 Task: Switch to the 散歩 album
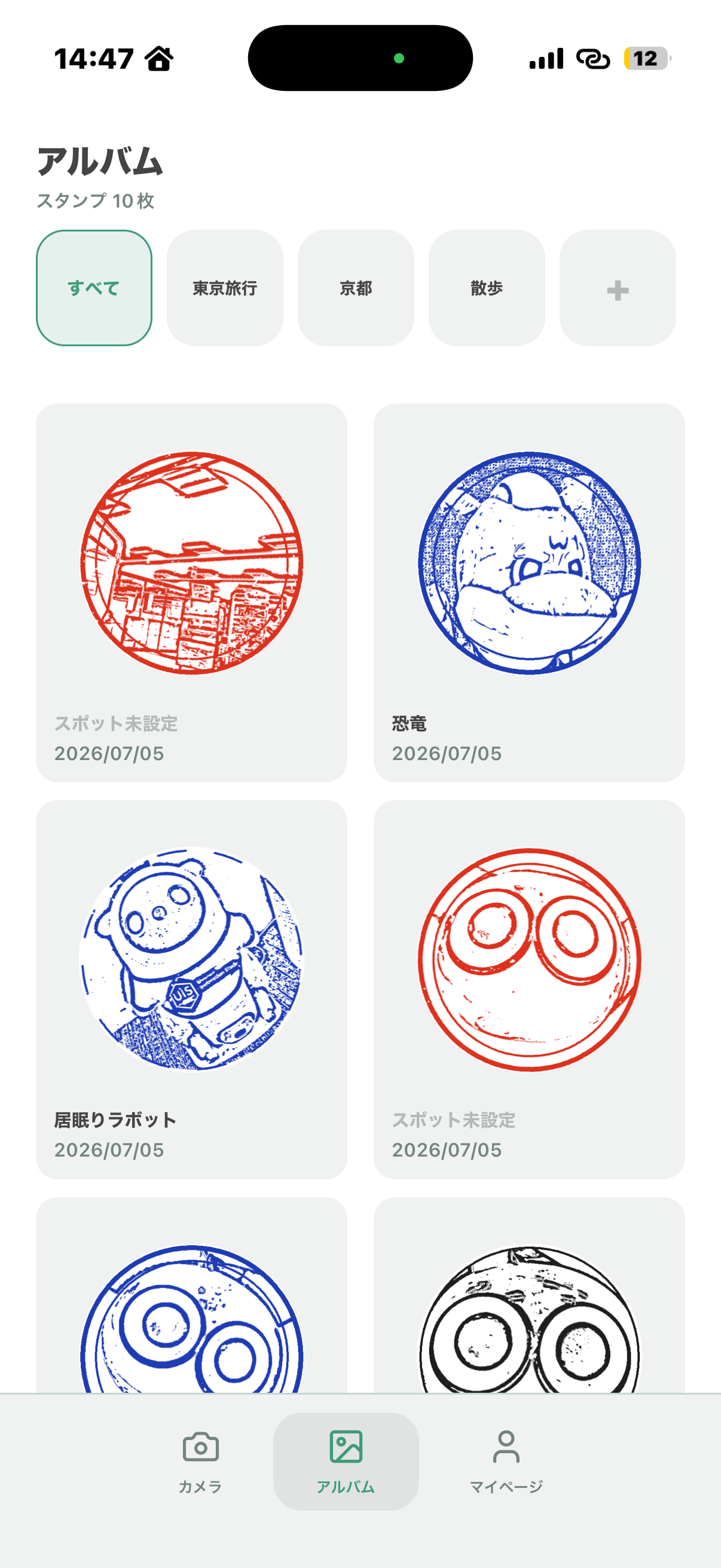pyautogui.click(x=486, y=288)
